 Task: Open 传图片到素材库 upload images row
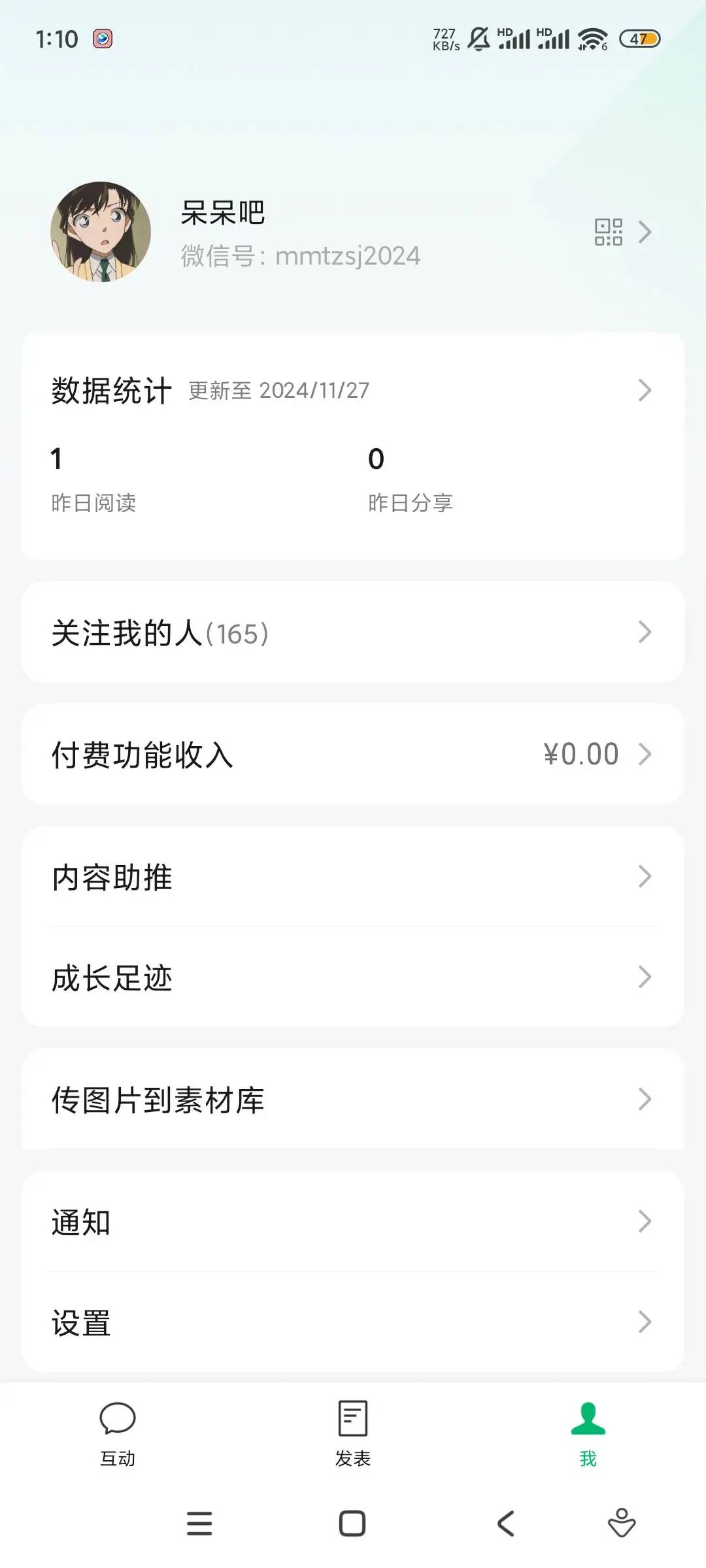click(353, 1099)
